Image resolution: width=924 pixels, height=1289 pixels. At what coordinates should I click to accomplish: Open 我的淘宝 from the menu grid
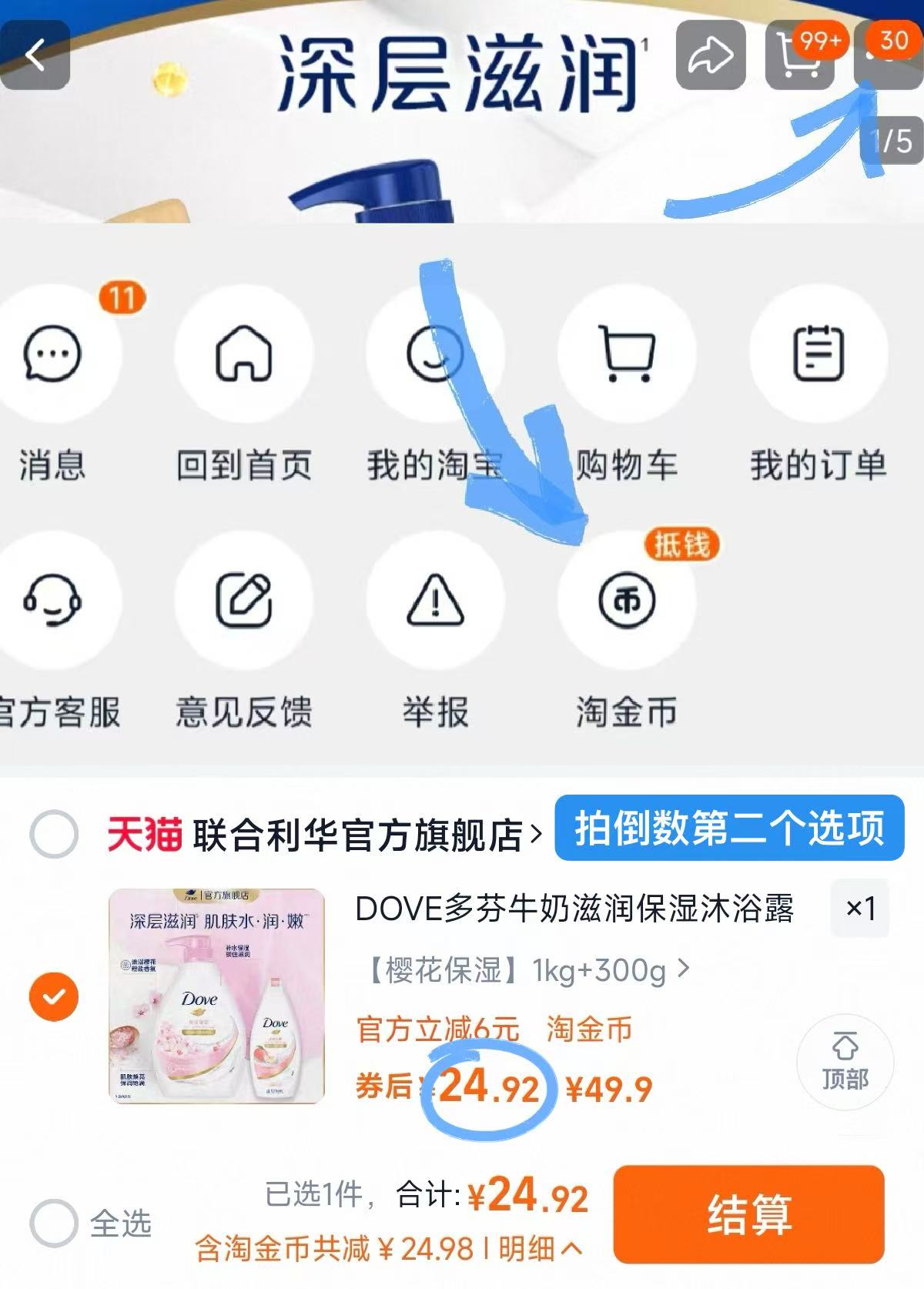tap(435, 353)
